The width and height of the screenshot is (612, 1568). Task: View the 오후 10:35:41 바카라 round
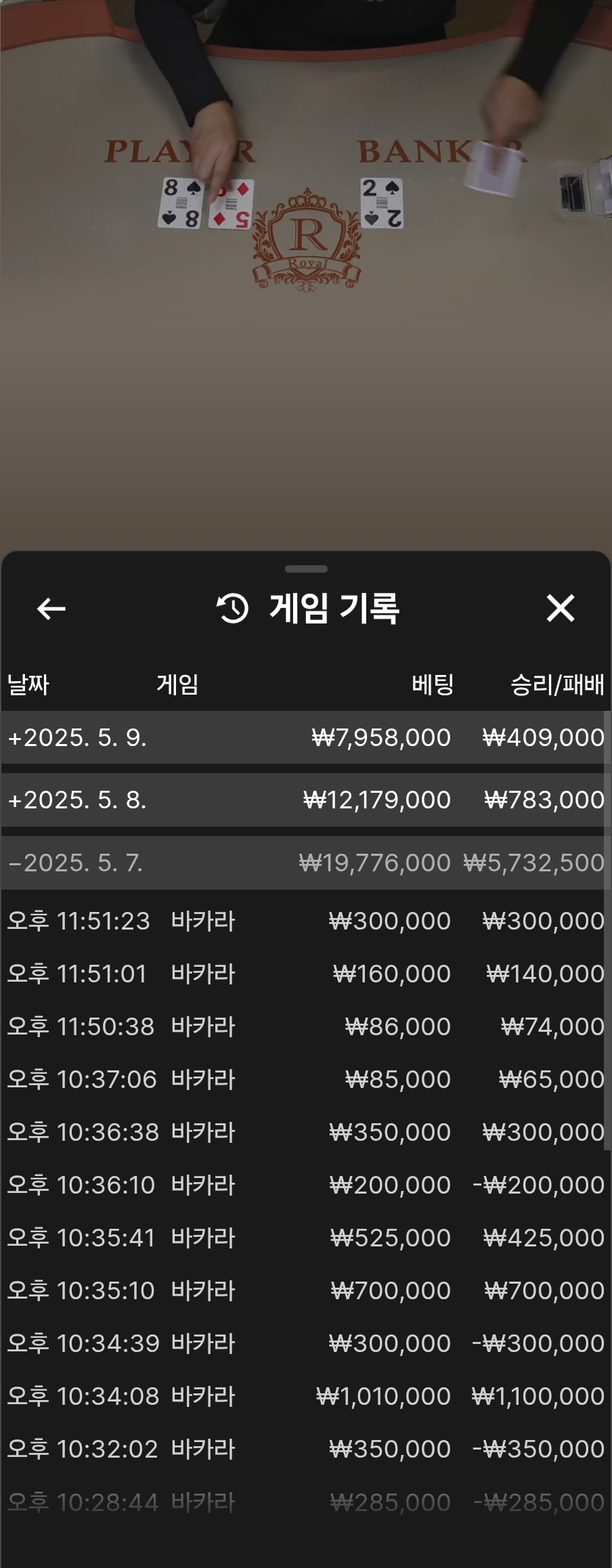tap(305, 1238)
